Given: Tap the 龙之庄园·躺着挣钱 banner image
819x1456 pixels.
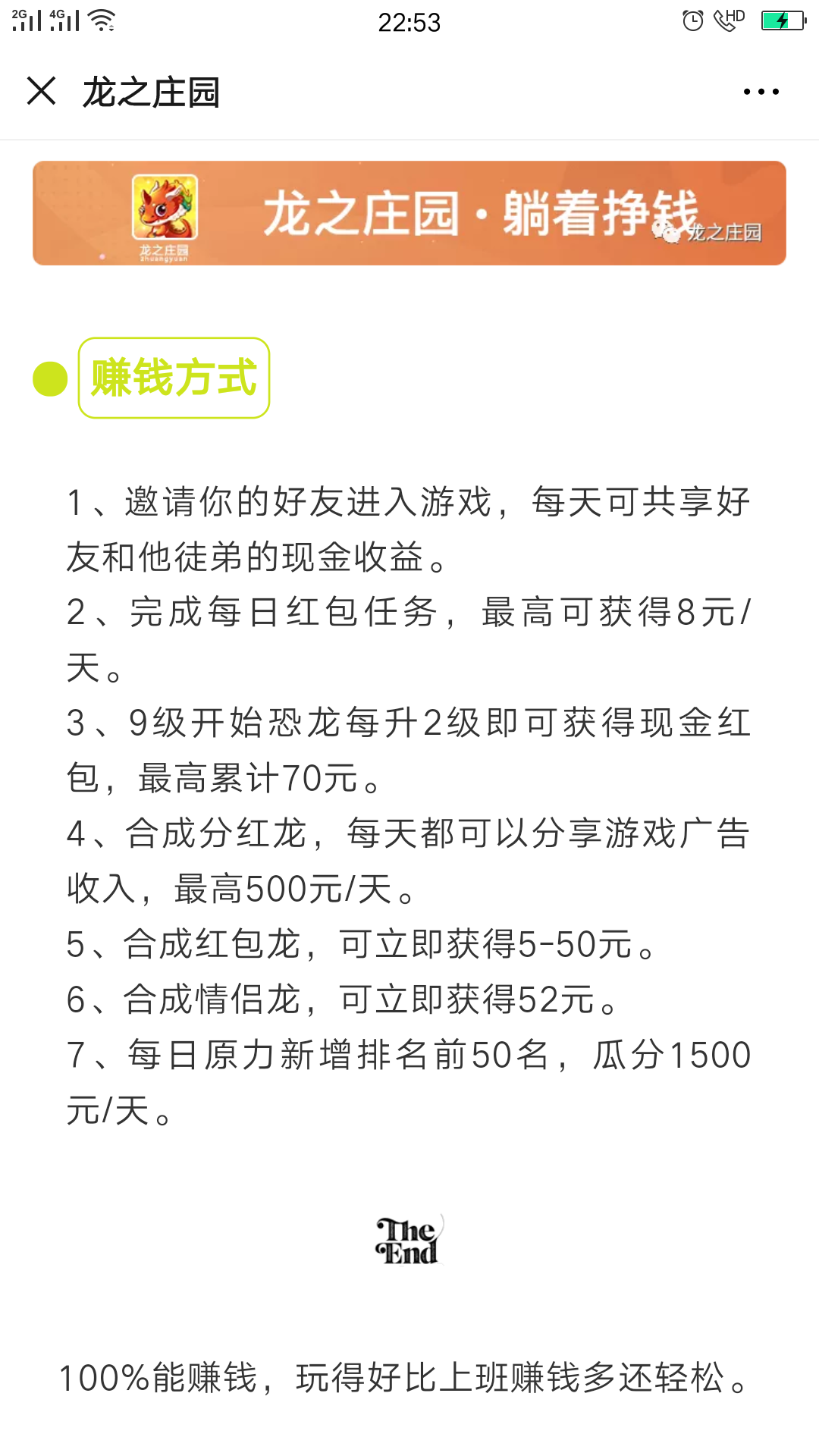Looking at the screenshot, I should pos(409,213).
